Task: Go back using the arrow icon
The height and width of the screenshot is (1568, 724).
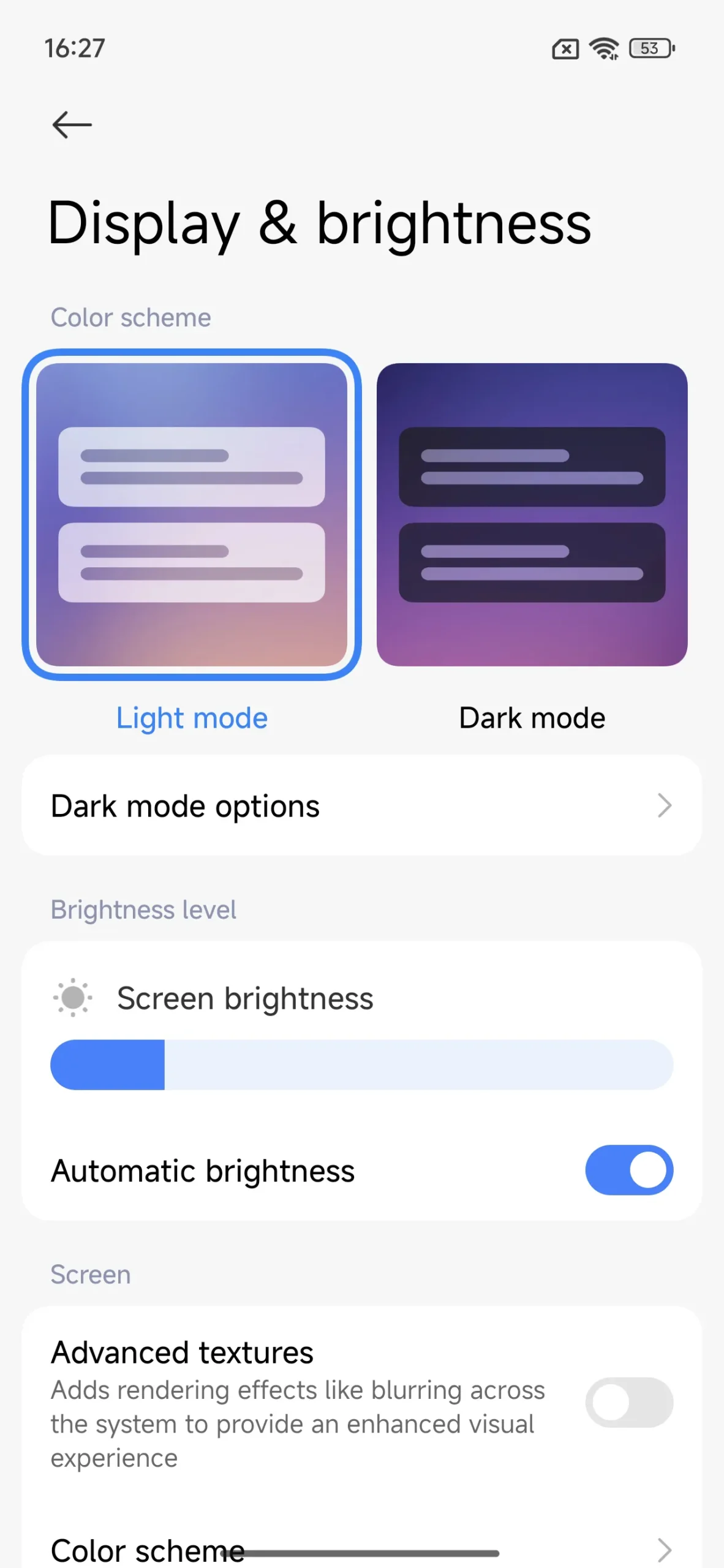Action: coord(72,125)
